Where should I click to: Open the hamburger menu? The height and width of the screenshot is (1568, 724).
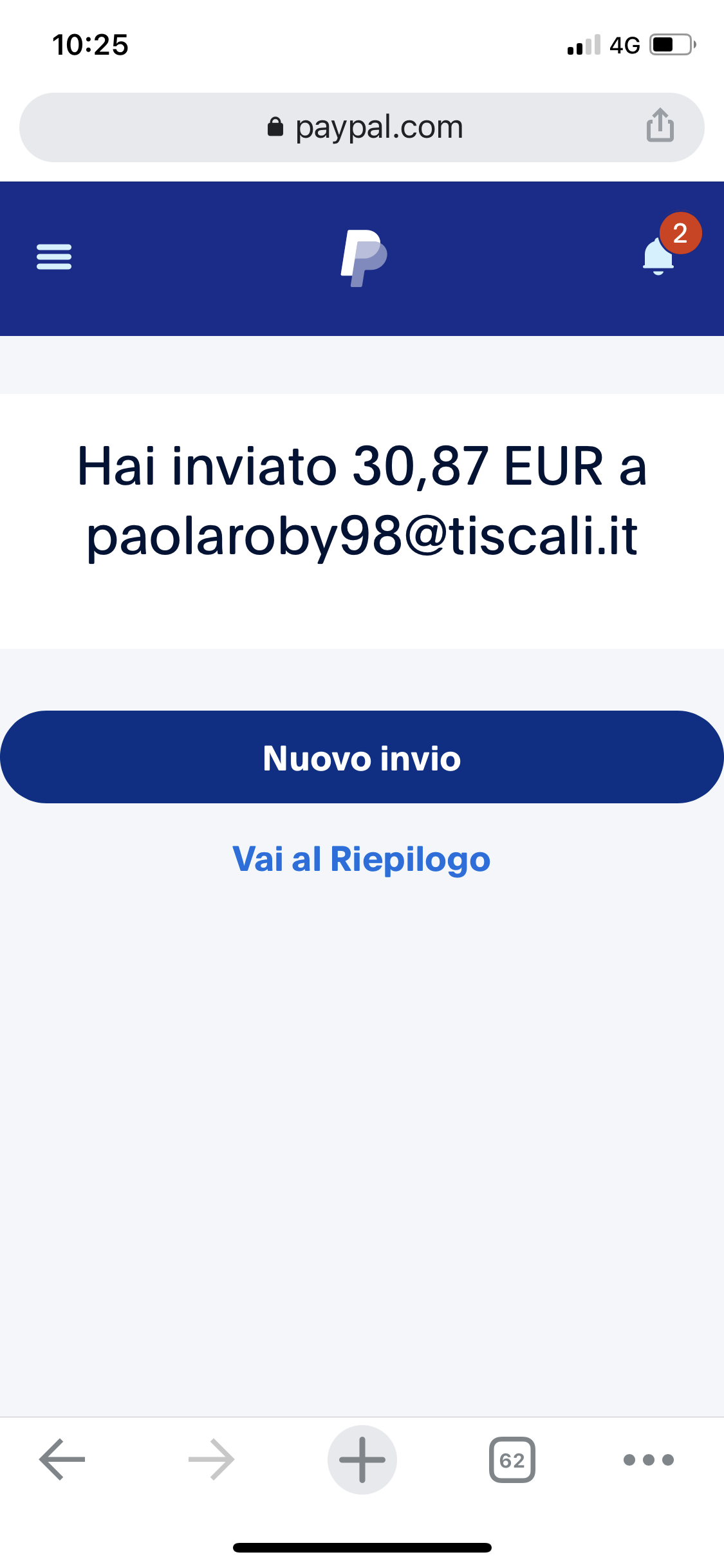click(54, 257)
